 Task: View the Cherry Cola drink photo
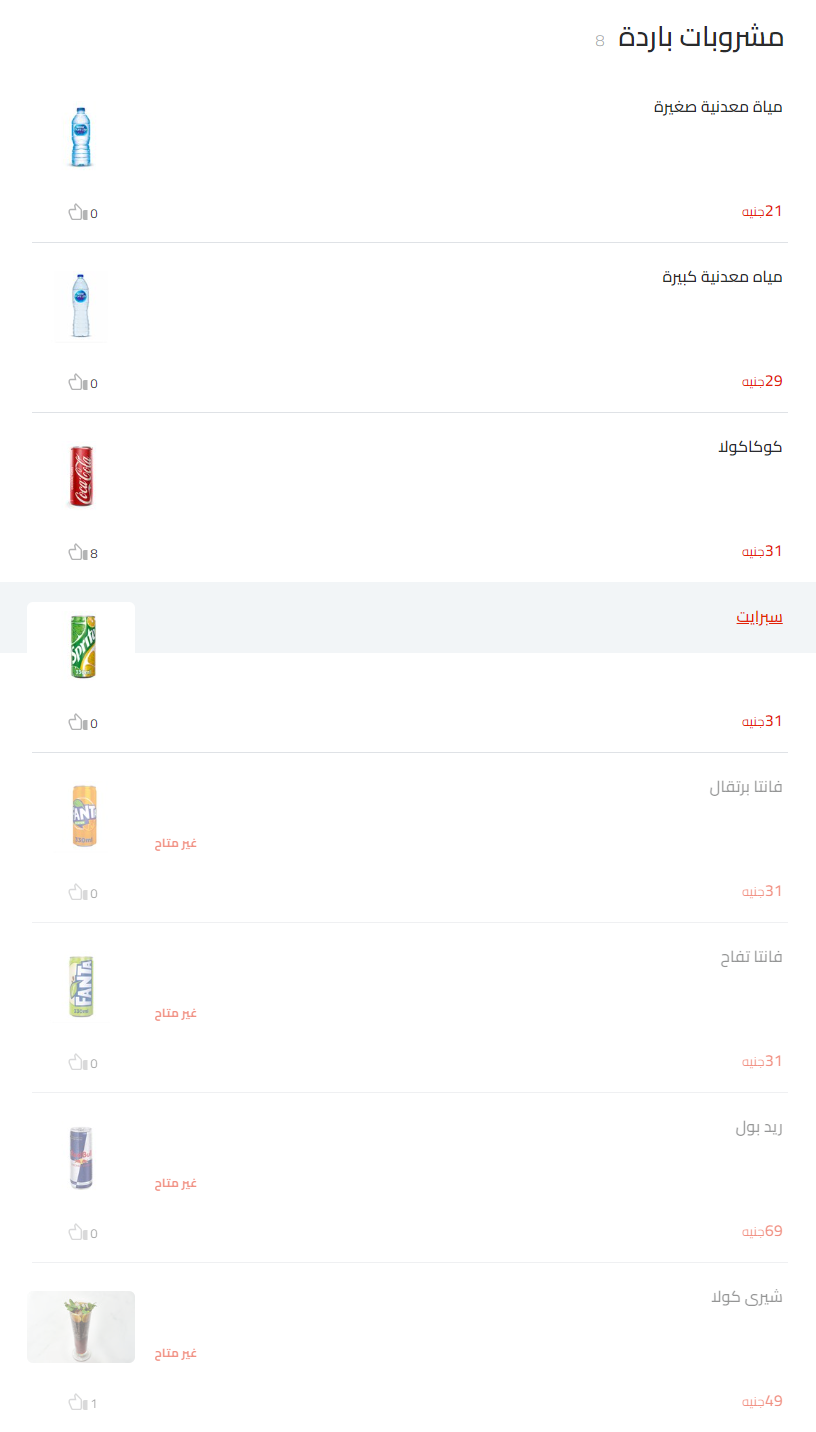[x=81, y=1326]
